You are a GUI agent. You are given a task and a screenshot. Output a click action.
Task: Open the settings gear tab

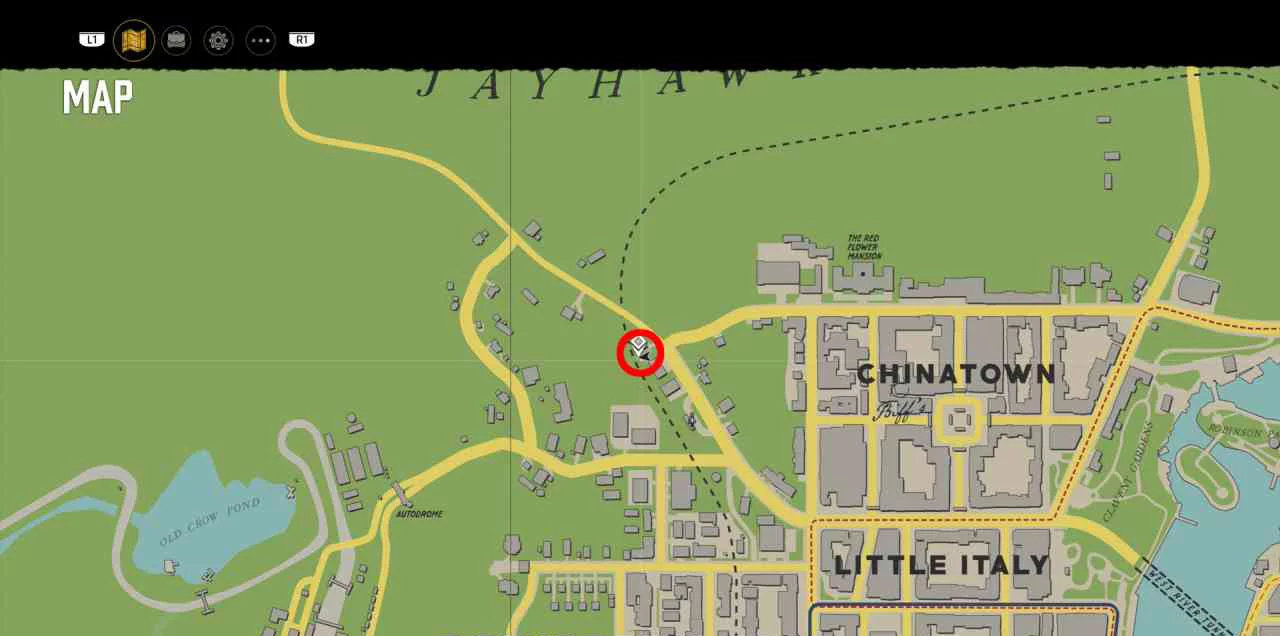click(x=219, y=41)
